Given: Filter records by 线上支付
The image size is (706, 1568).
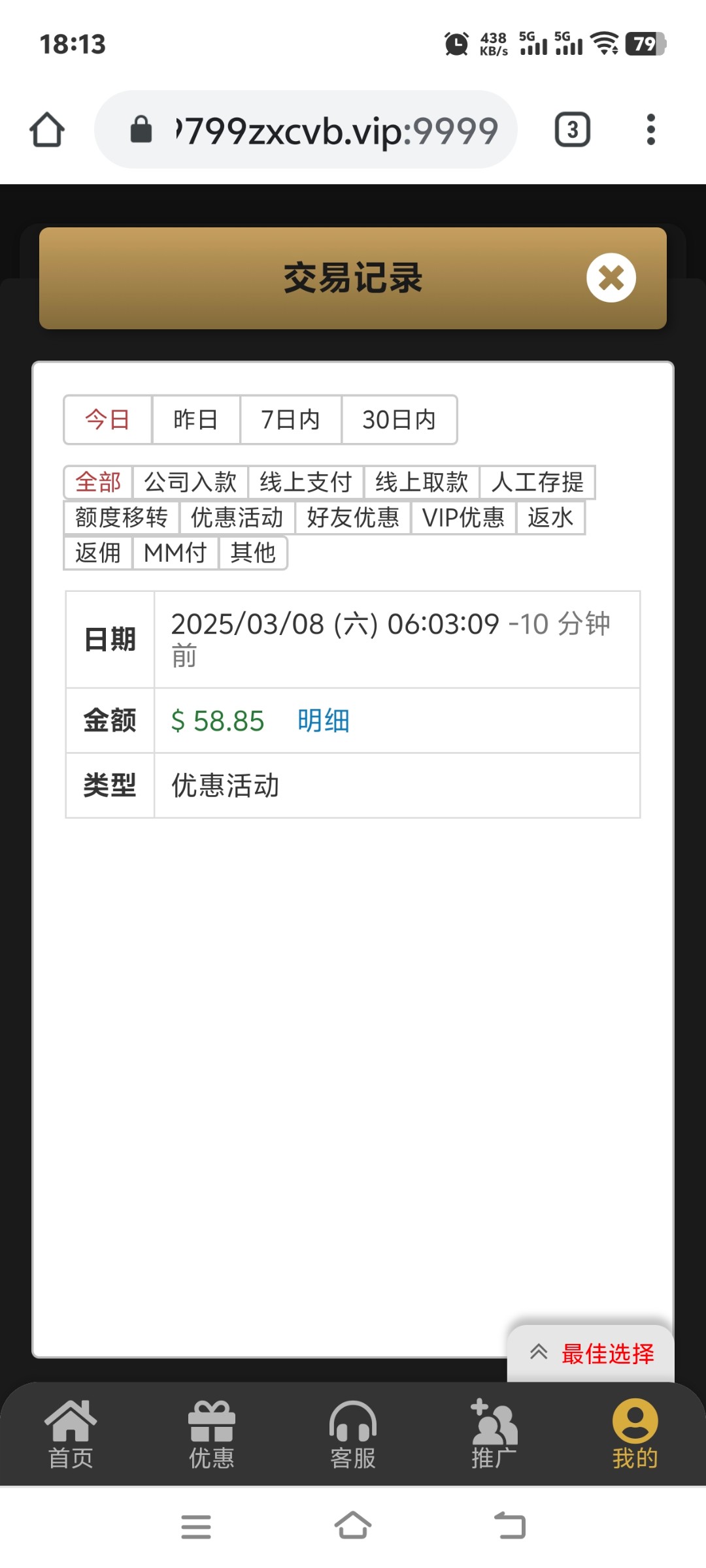Looking at the screenshot, I should 306,482.
